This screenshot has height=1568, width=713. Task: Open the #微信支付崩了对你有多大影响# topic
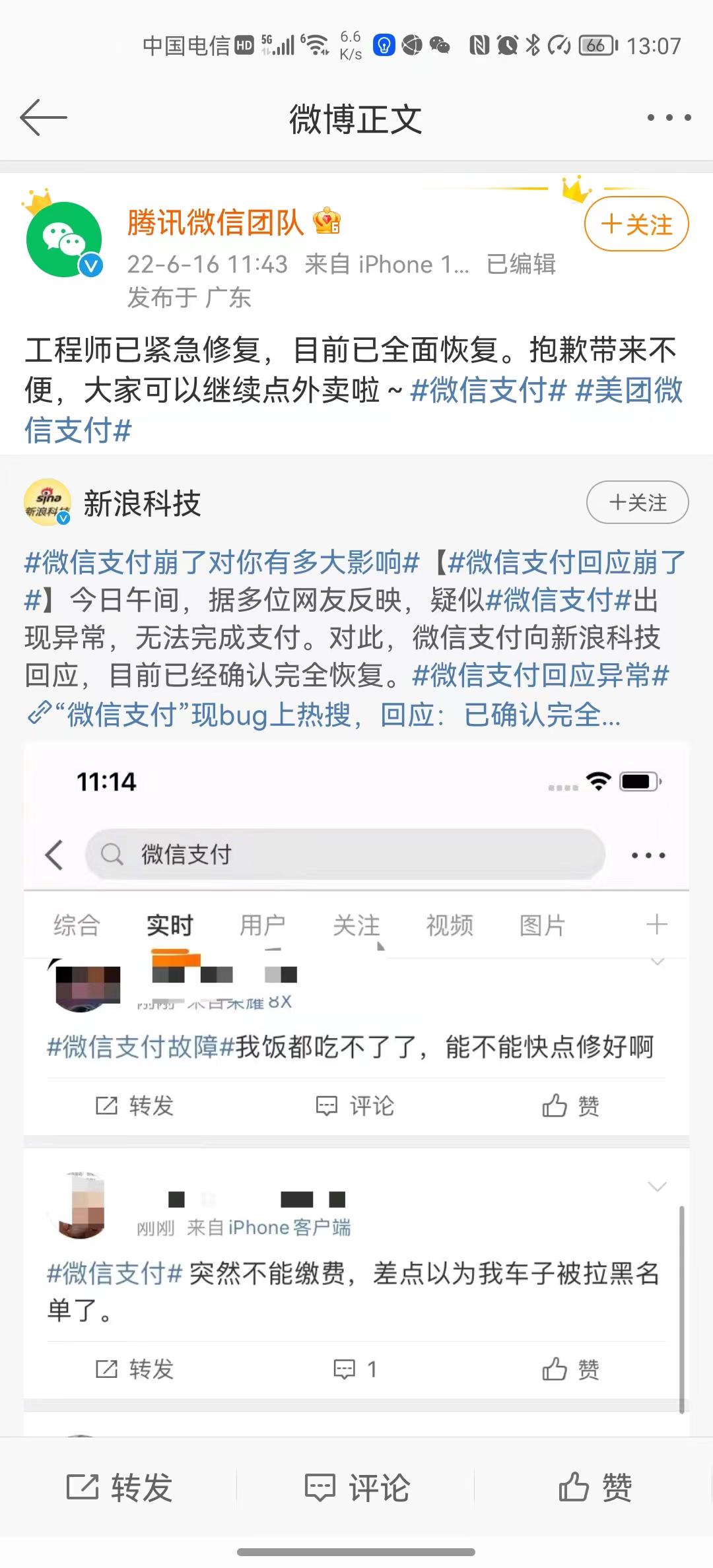(x=222, y=562)
